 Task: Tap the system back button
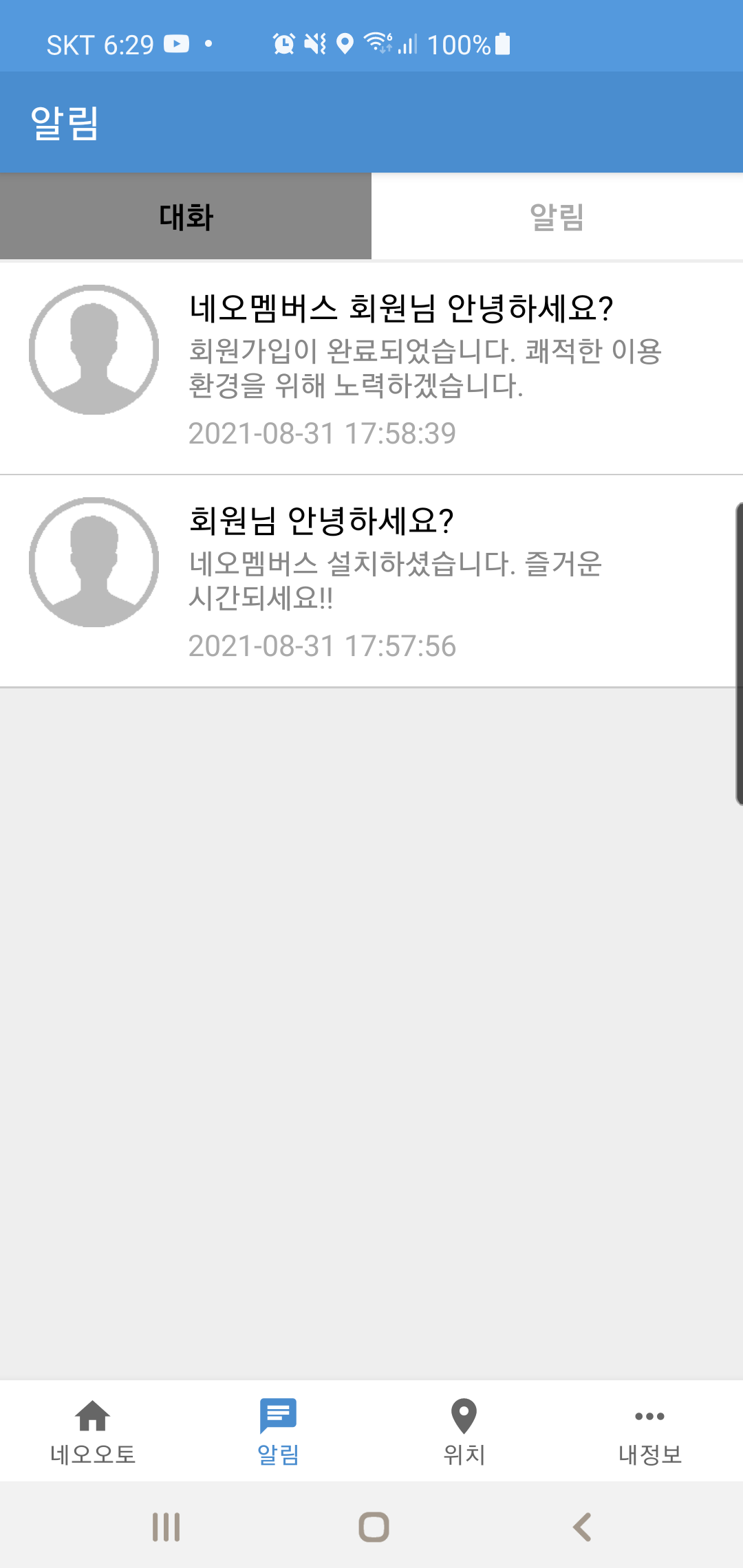pos(582,1527)
